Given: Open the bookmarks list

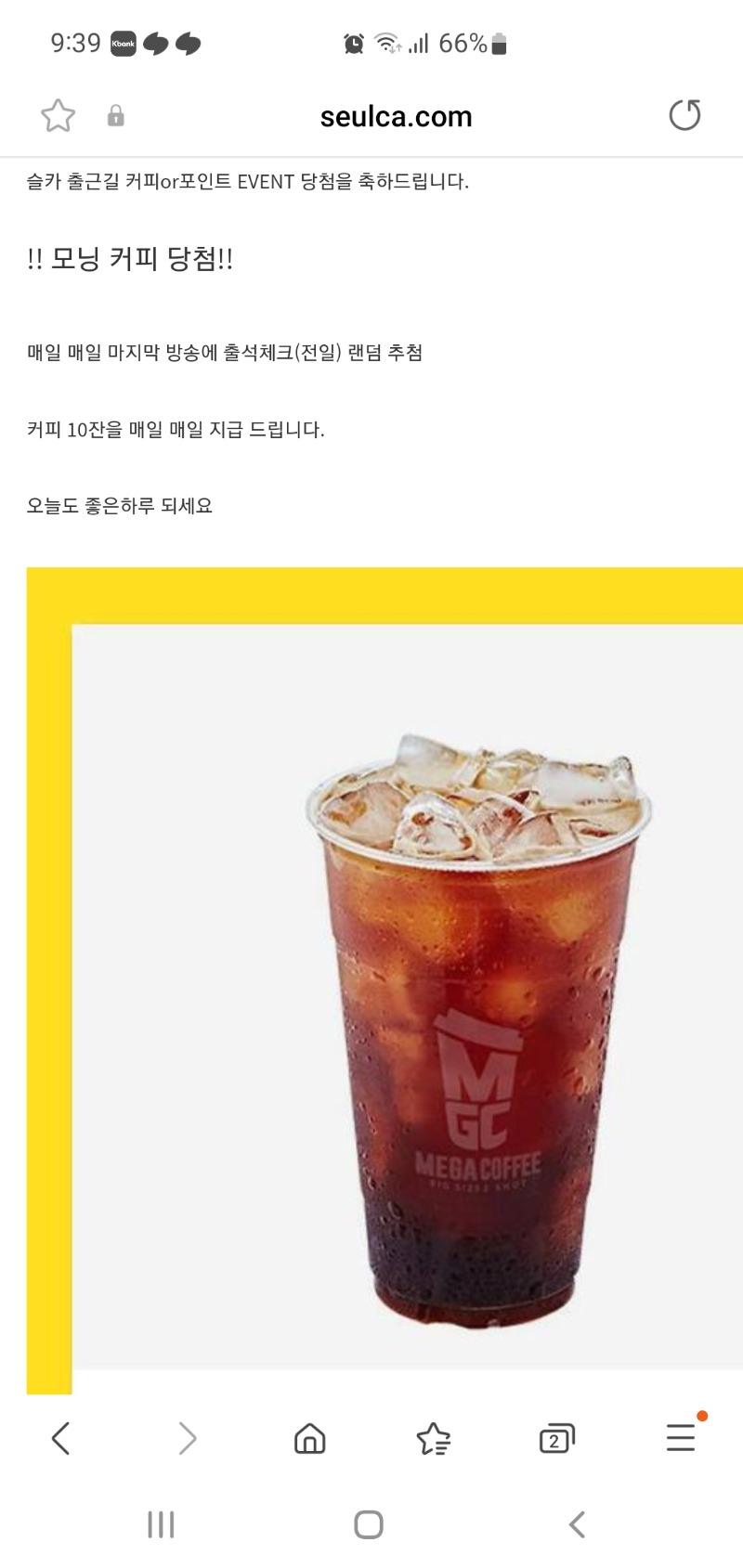Looking at the screenshot, I should 433,1438.
